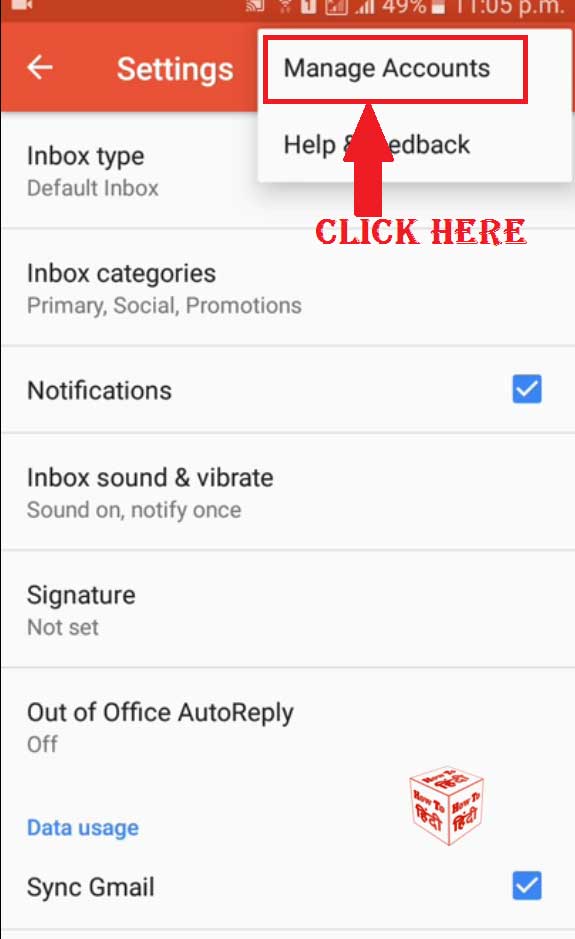Open the Signature setting
This screenshot has height=939, width=575.
[288, 610]
